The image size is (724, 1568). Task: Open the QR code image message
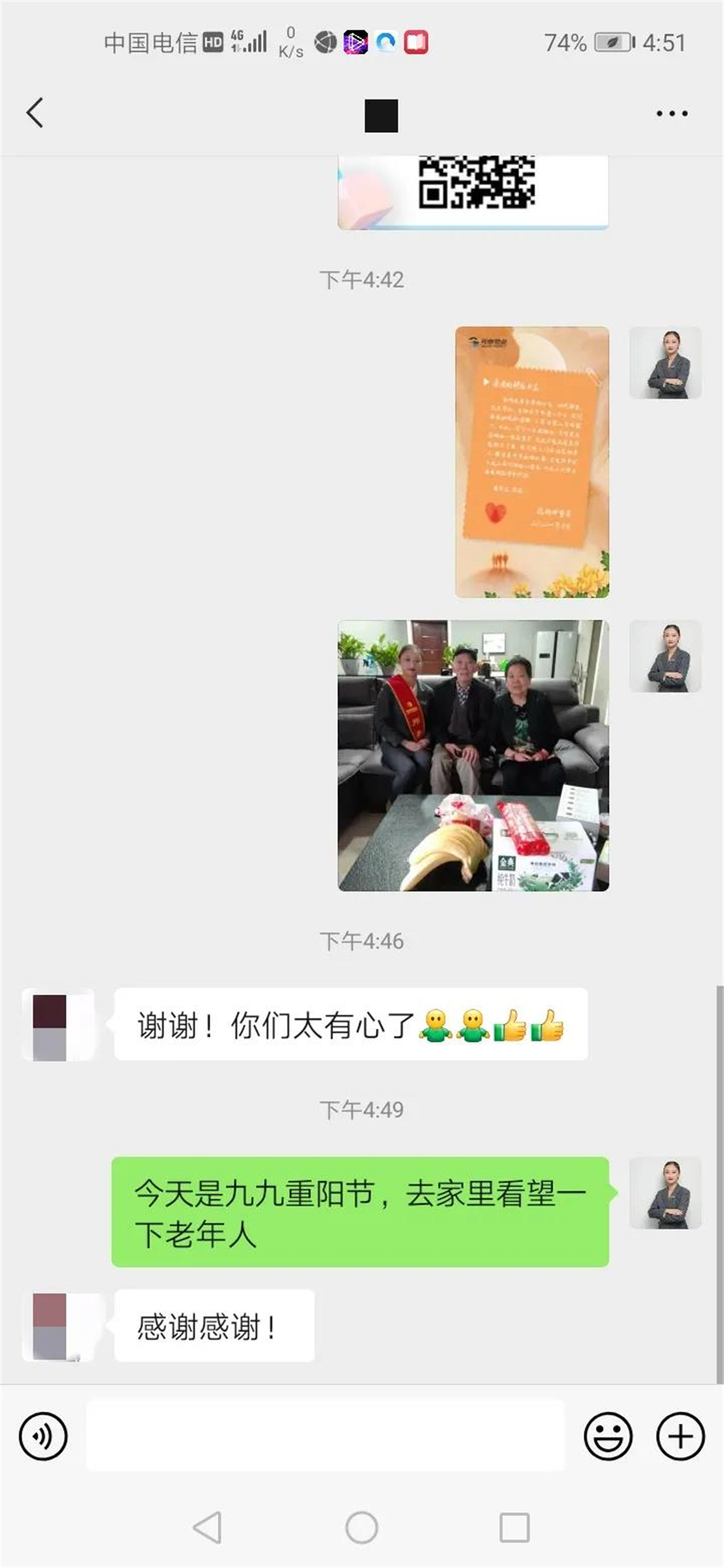pos(473,190)
